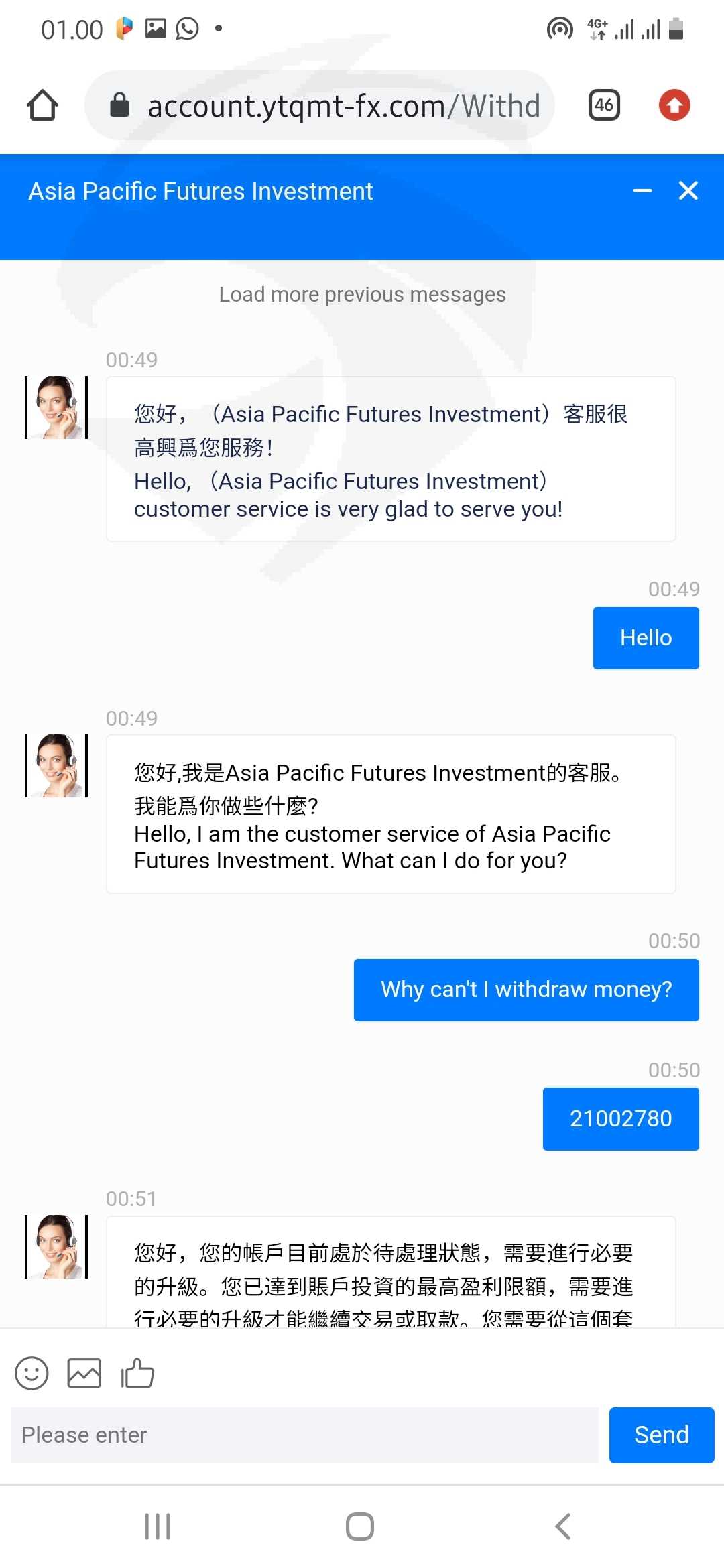Send the chat message
This screenshot has width=724, height=1568.
point(661,1435)
